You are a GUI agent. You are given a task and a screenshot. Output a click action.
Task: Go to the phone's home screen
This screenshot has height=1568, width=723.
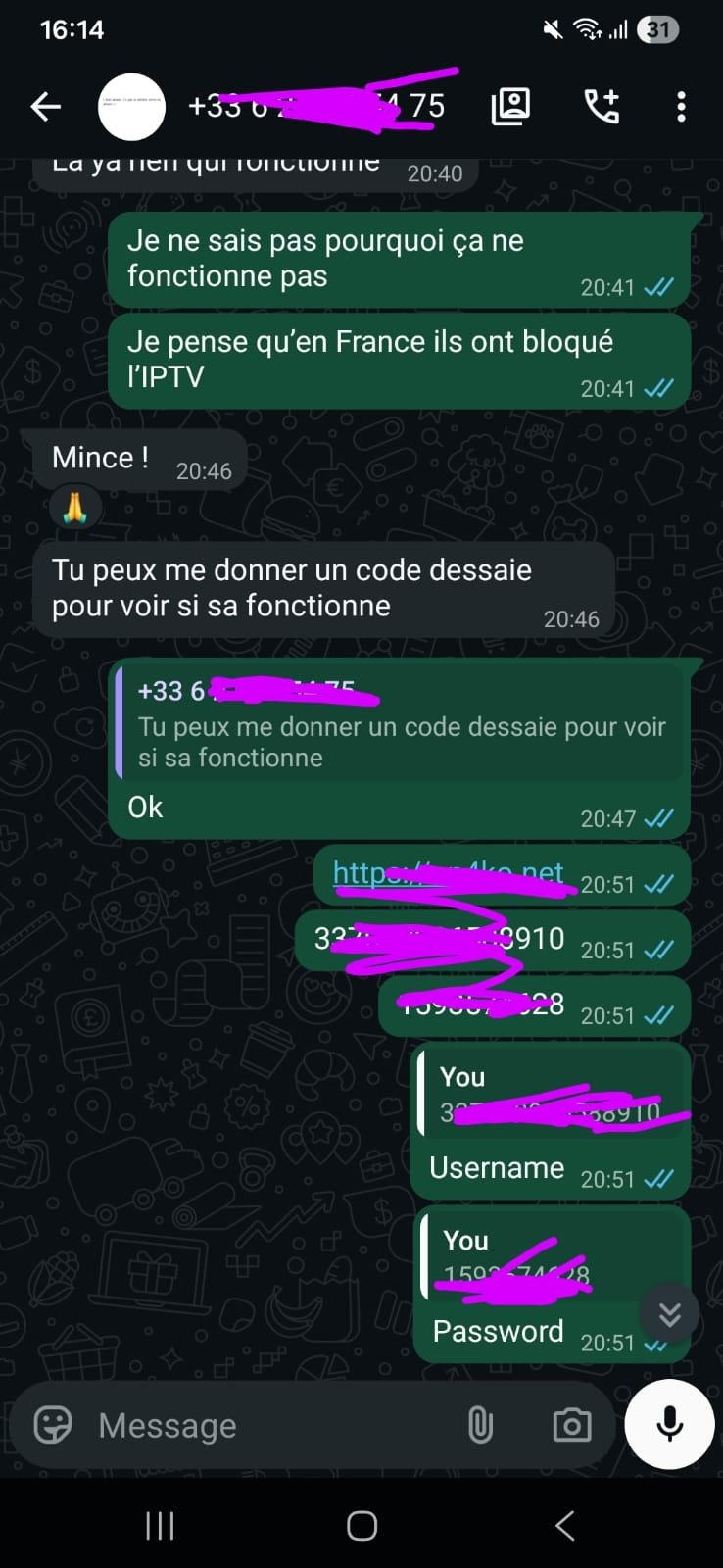tap(361, 1525)
